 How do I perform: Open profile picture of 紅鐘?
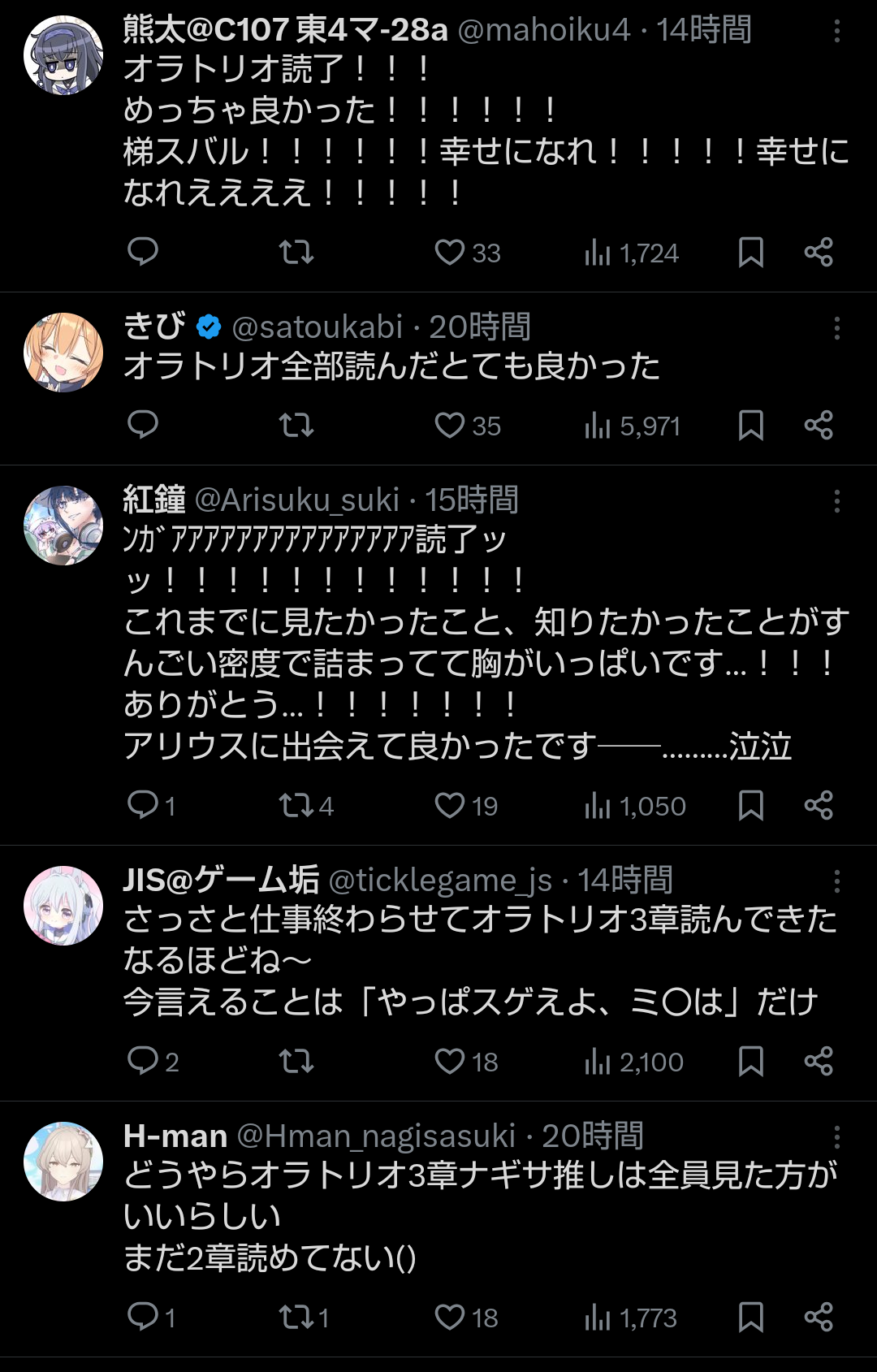coord(63,526)
